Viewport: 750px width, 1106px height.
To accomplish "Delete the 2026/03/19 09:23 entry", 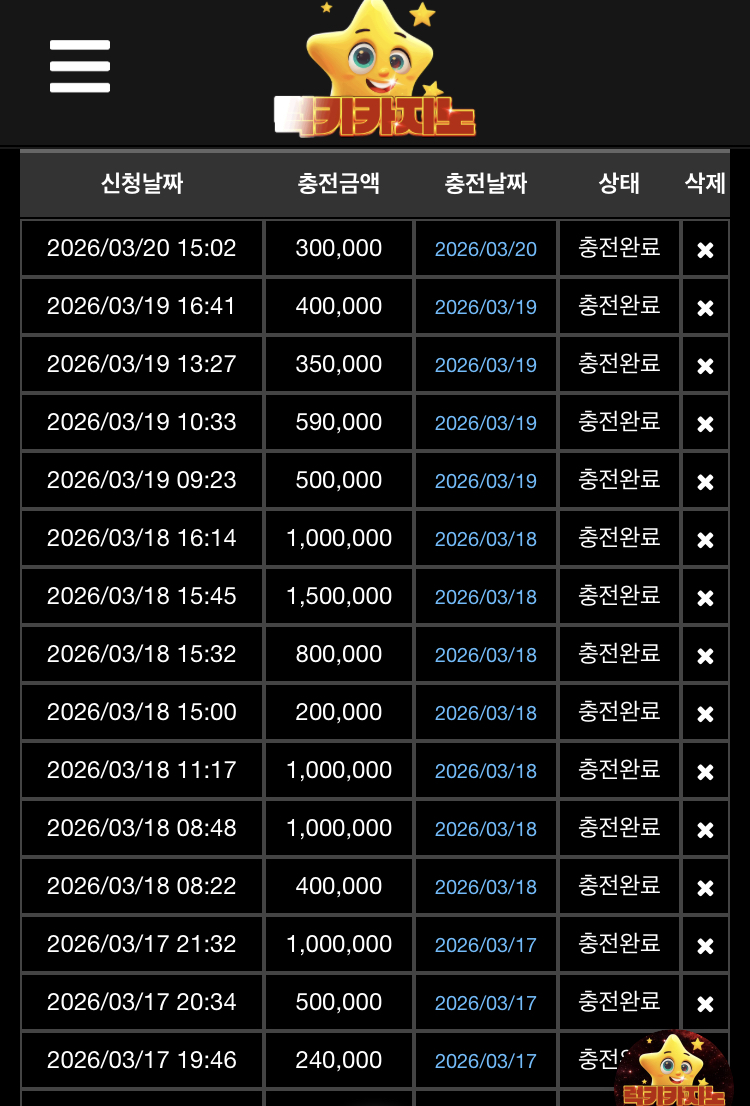I will pos(705,481).
